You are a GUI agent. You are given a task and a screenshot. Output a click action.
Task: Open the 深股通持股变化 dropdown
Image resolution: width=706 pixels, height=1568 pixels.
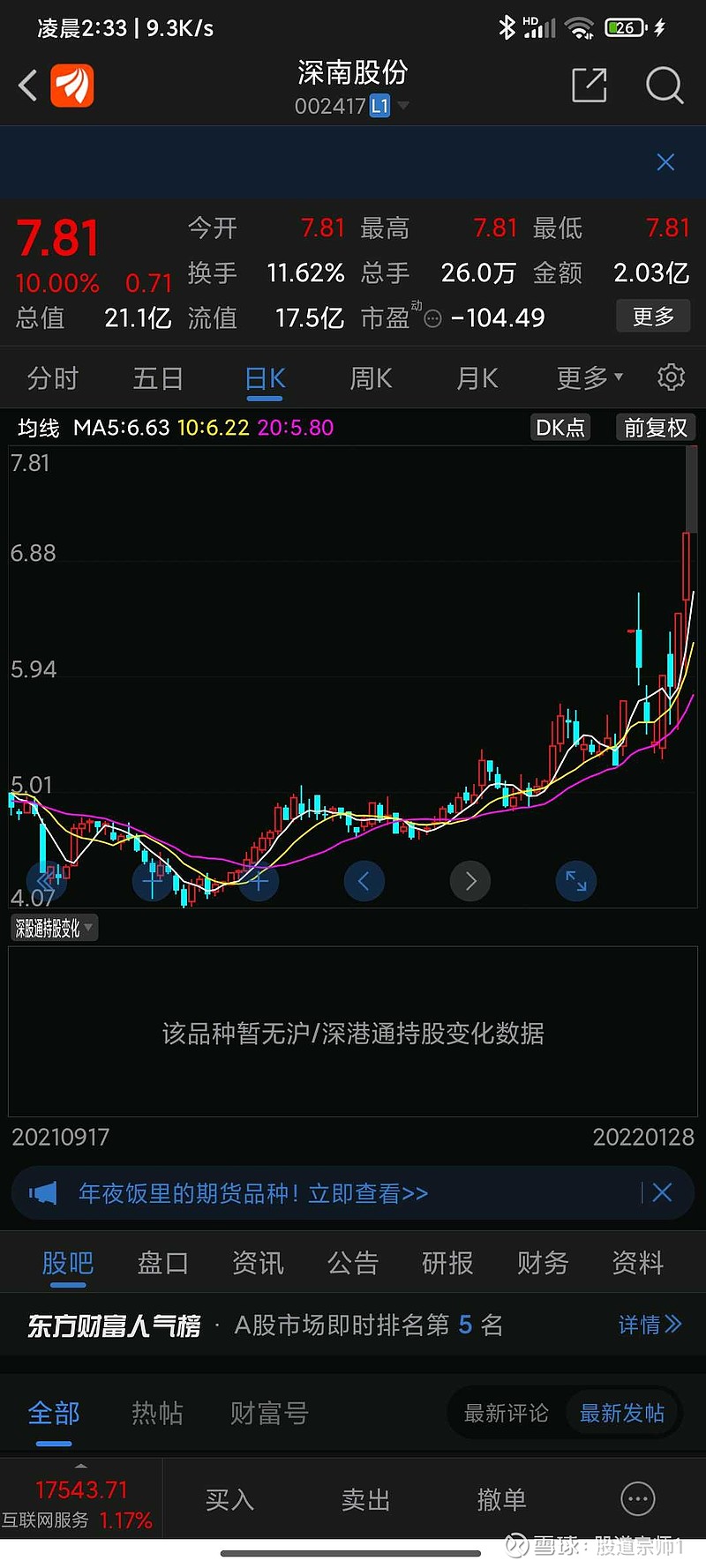[x=53, y=927]
